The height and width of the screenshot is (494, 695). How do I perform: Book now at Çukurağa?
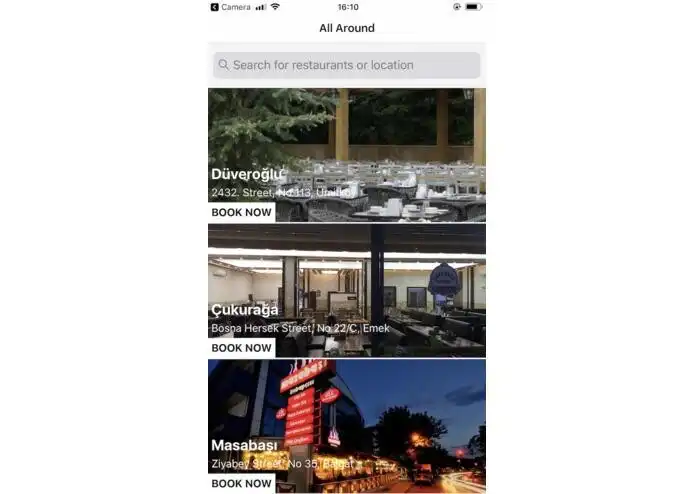click(x=241, y=348)
